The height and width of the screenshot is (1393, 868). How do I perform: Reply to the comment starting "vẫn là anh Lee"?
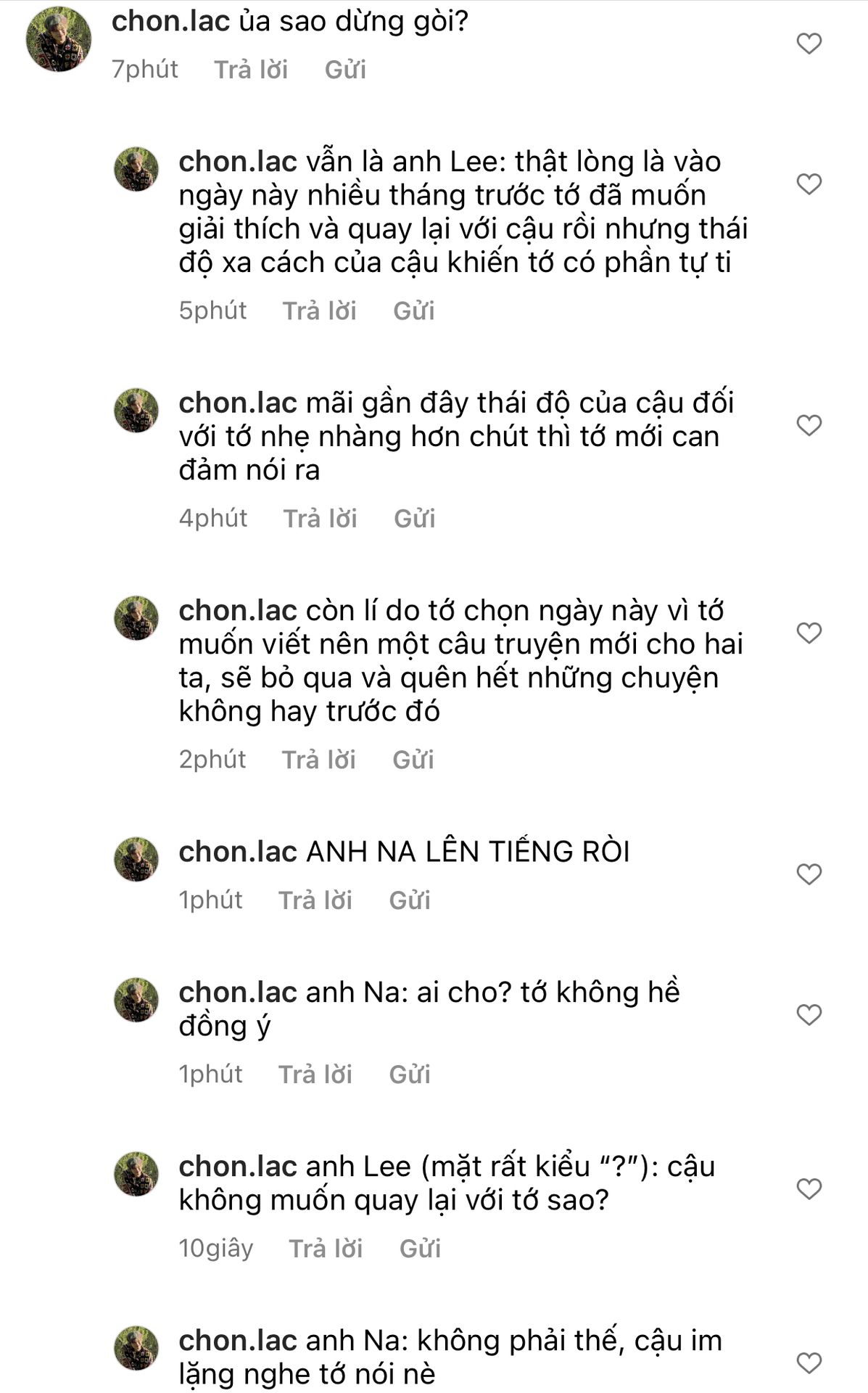(x=319, y=311)
